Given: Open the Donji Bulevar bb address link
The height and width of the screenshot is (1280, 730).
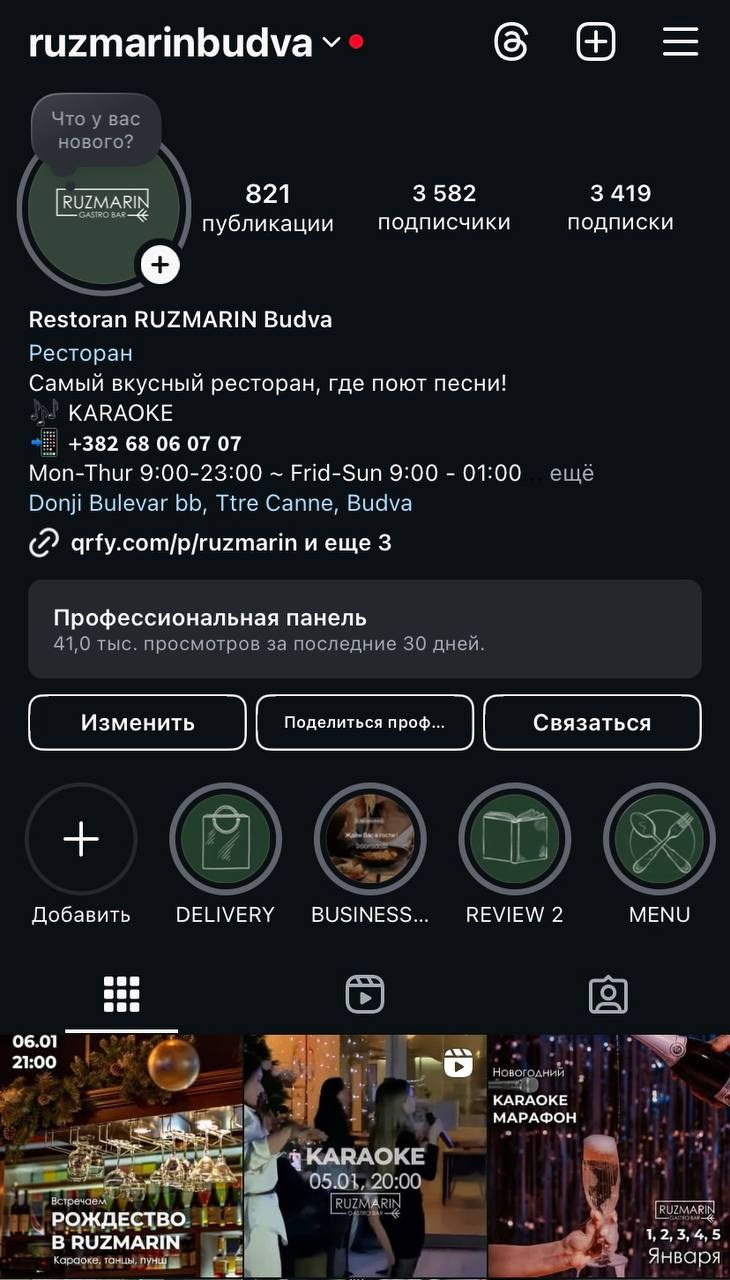Looking at the screenshot, I should pyautogui.click(x=220, y=503).
